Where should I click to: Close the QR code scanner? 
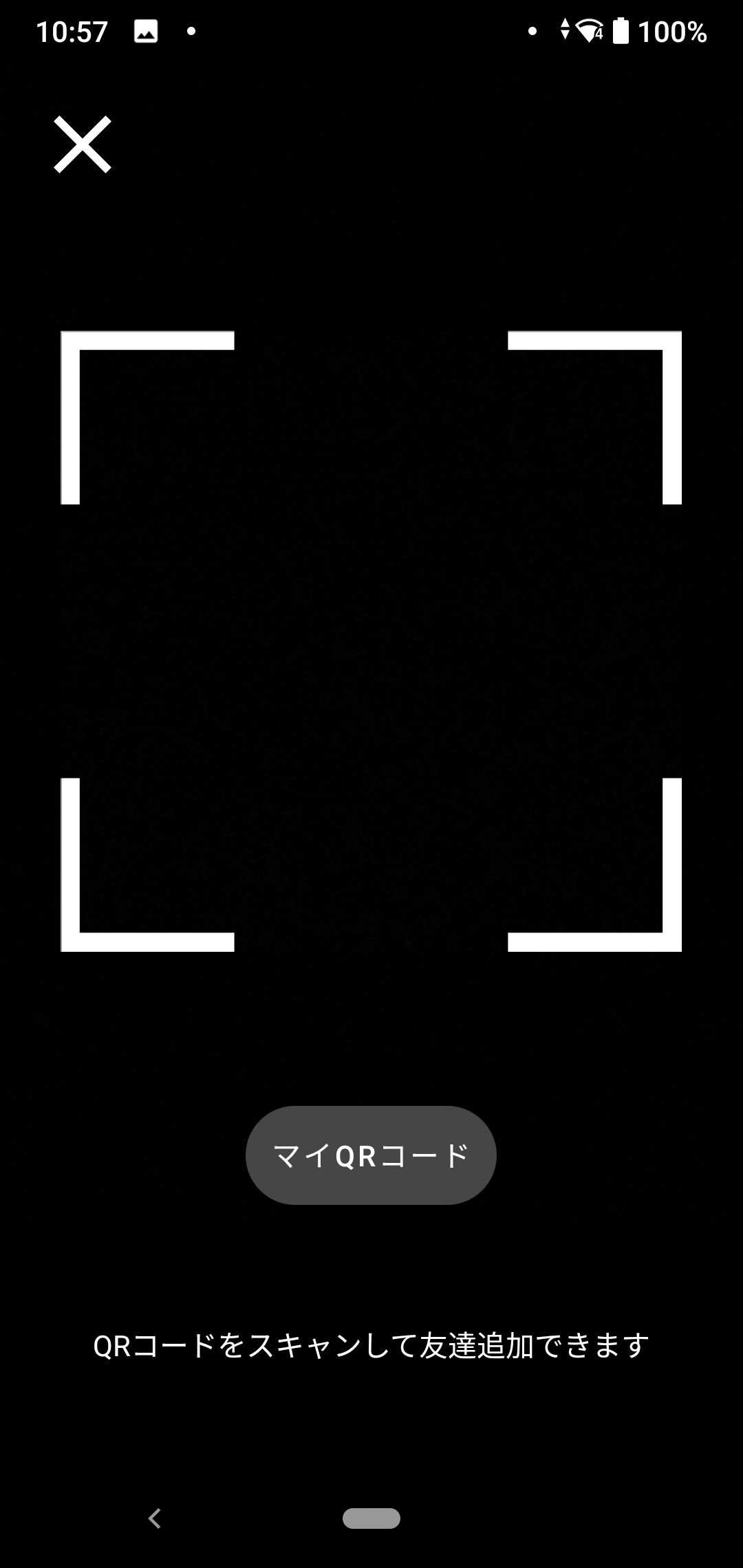[x=83, y=144]
